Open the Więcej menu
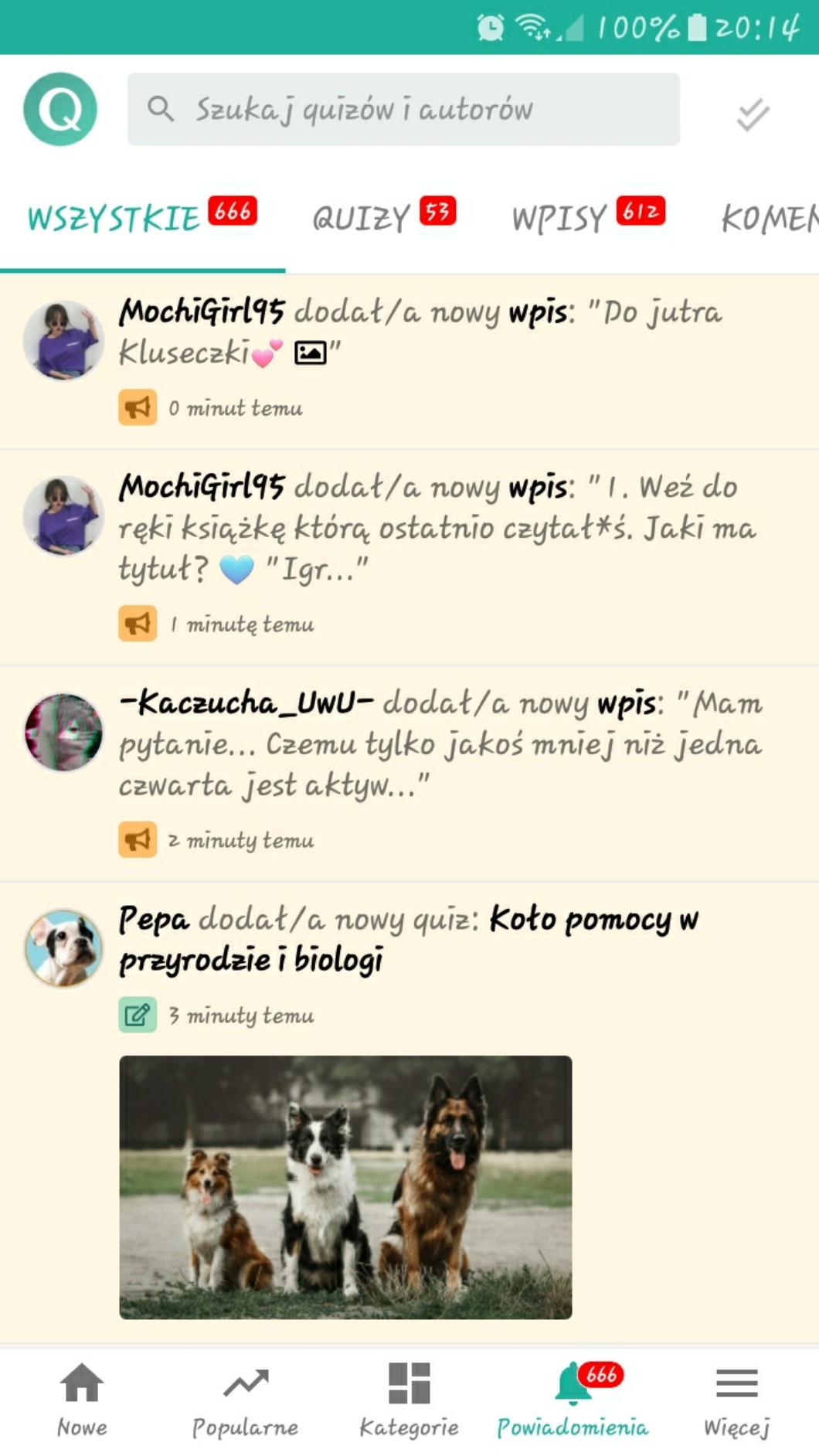This screenshot has width=819, height=1456. click(x=736, y=1400)
